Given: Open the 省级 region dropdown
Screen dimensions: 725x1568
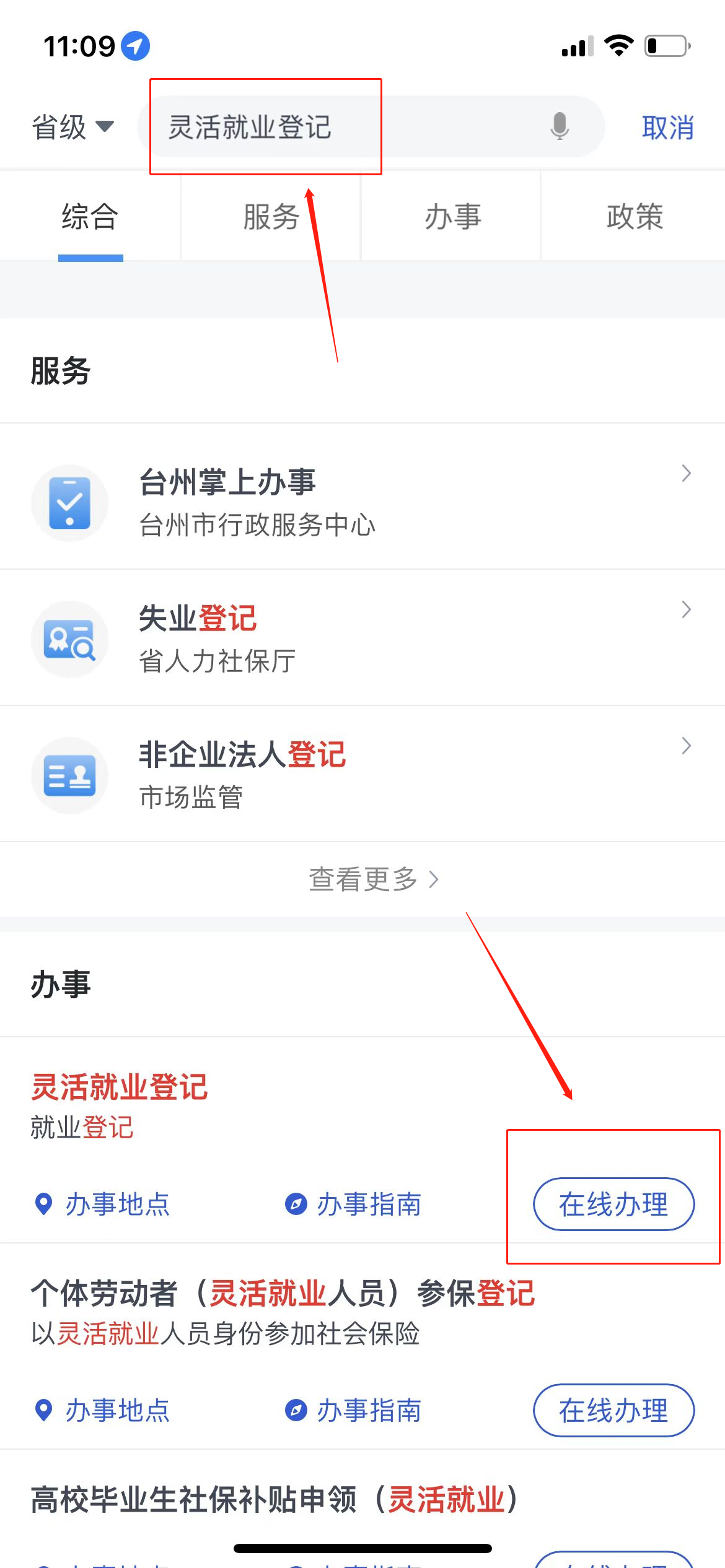Looking at the screenshot, I should (72, 128).
